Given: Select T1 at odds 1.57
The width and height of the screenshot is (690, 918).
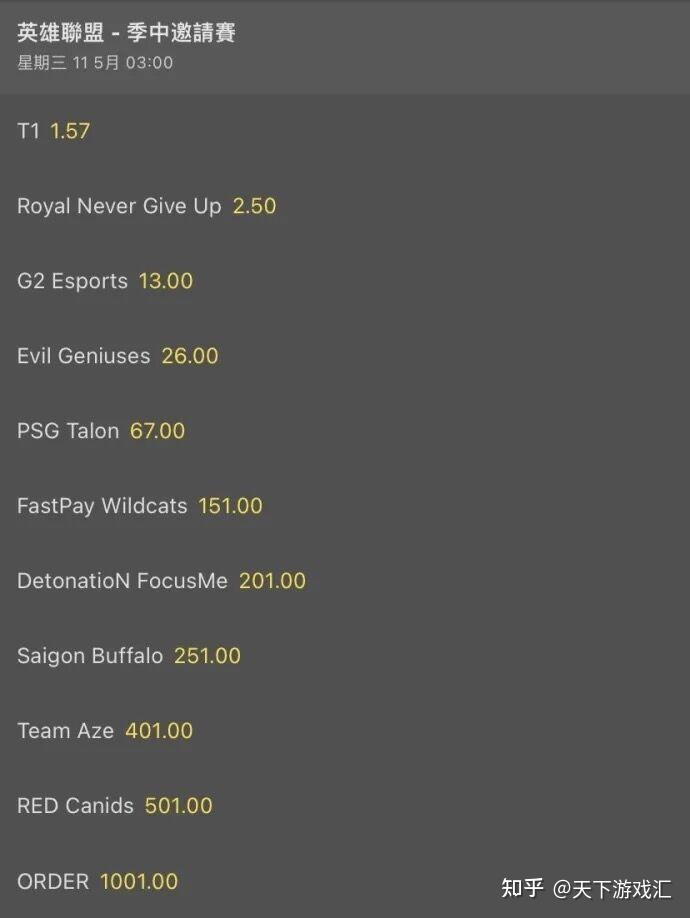Looking at the screenshot, I should [54, 131].
